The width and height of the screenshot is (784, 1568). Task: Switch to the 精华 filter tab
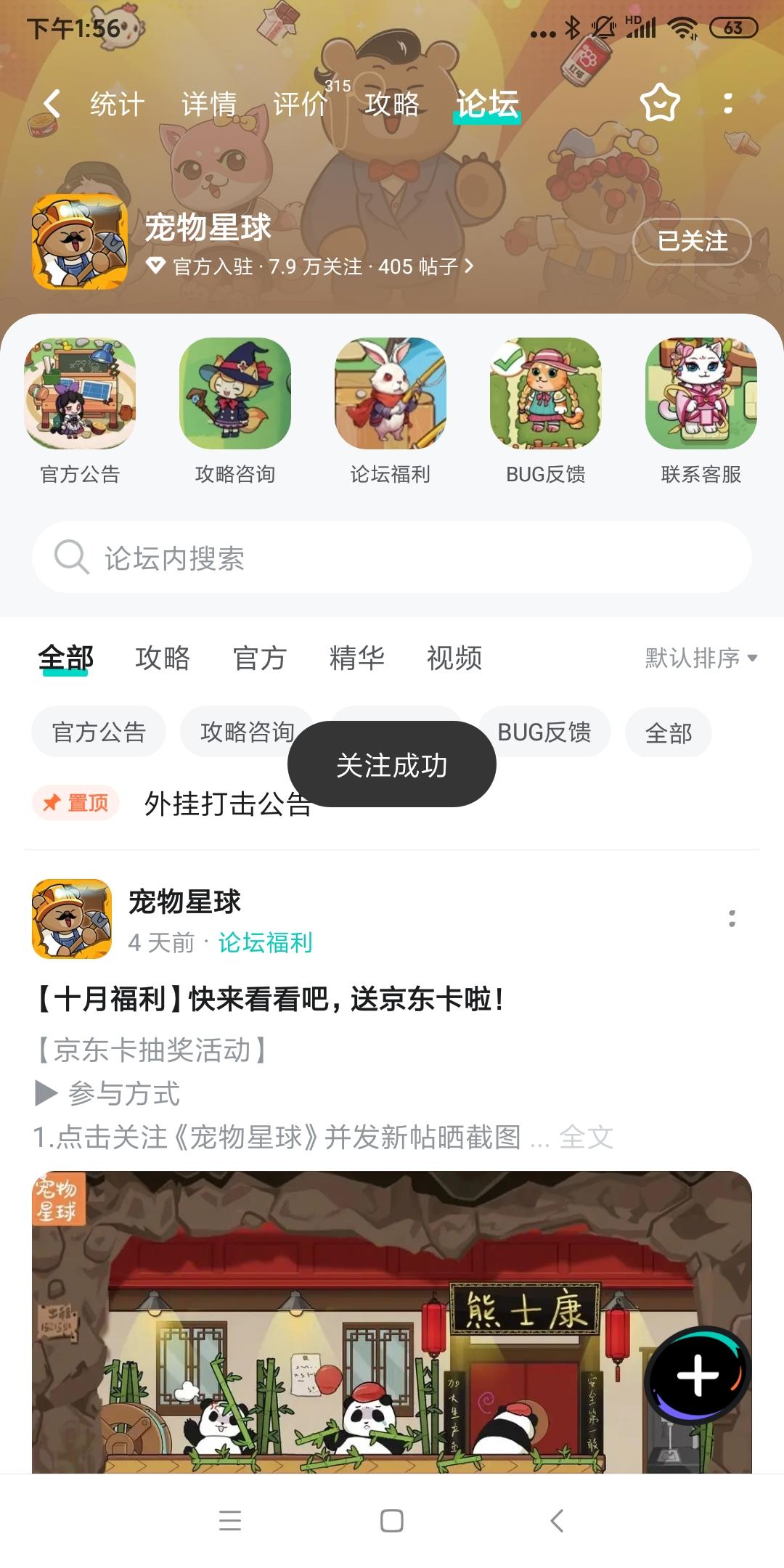coord(357,658)
